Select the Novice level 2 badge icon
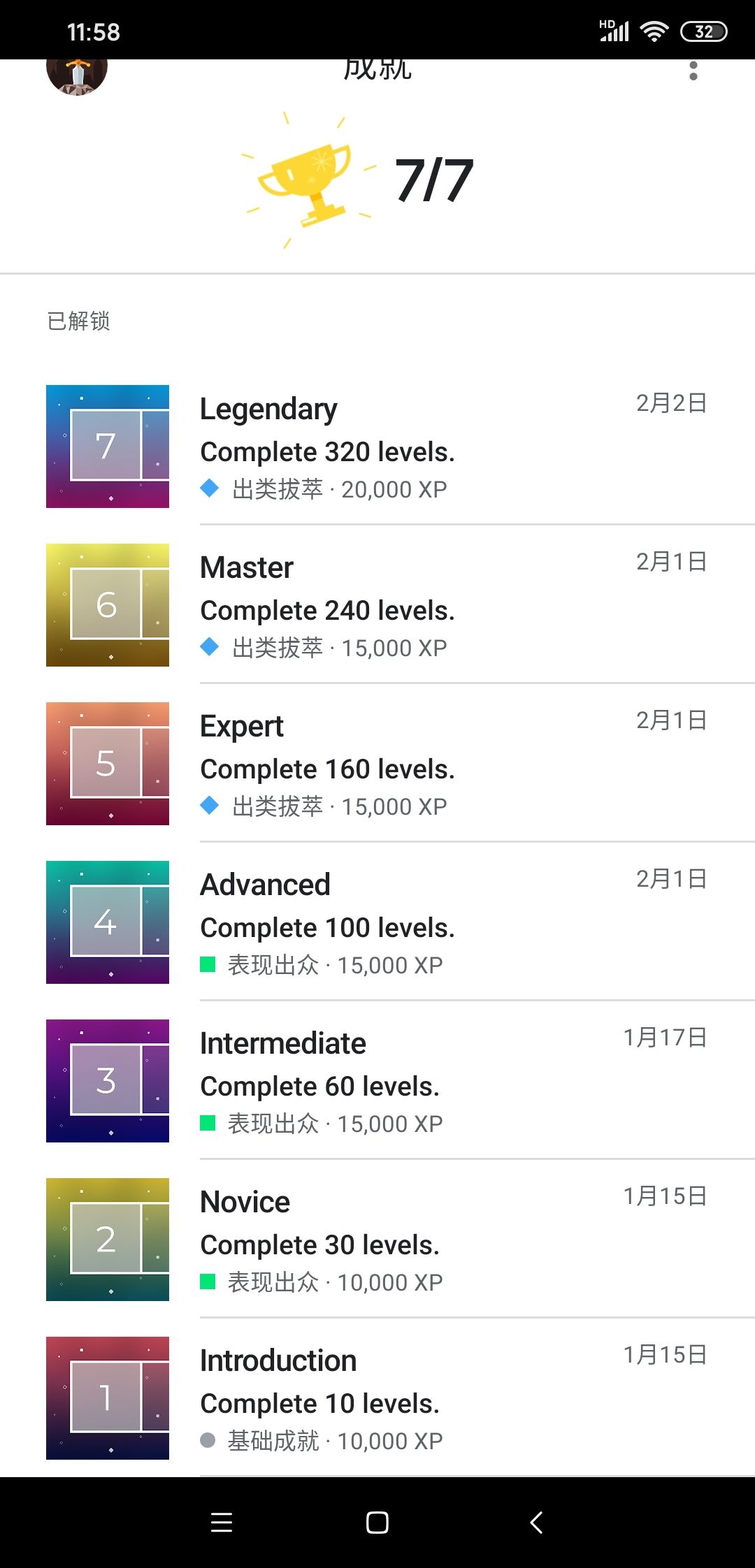 pyautogui.click(x=106, y=1239)
